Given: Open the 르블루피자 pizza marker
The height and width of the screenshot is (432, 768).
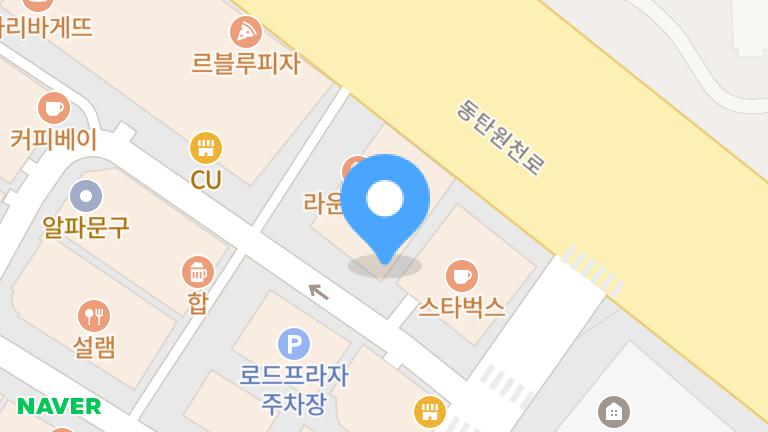Looking at the screenshot, I should click(x=245, y=32).
